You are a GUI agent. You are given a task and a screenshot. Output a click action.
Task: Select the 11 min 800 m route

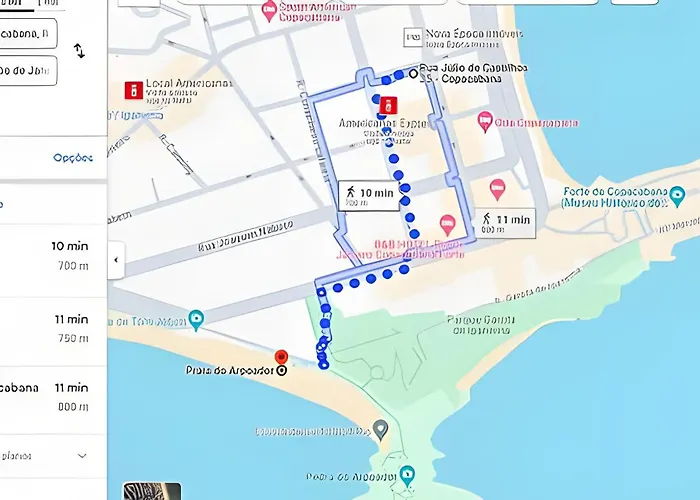pos(50,396)
